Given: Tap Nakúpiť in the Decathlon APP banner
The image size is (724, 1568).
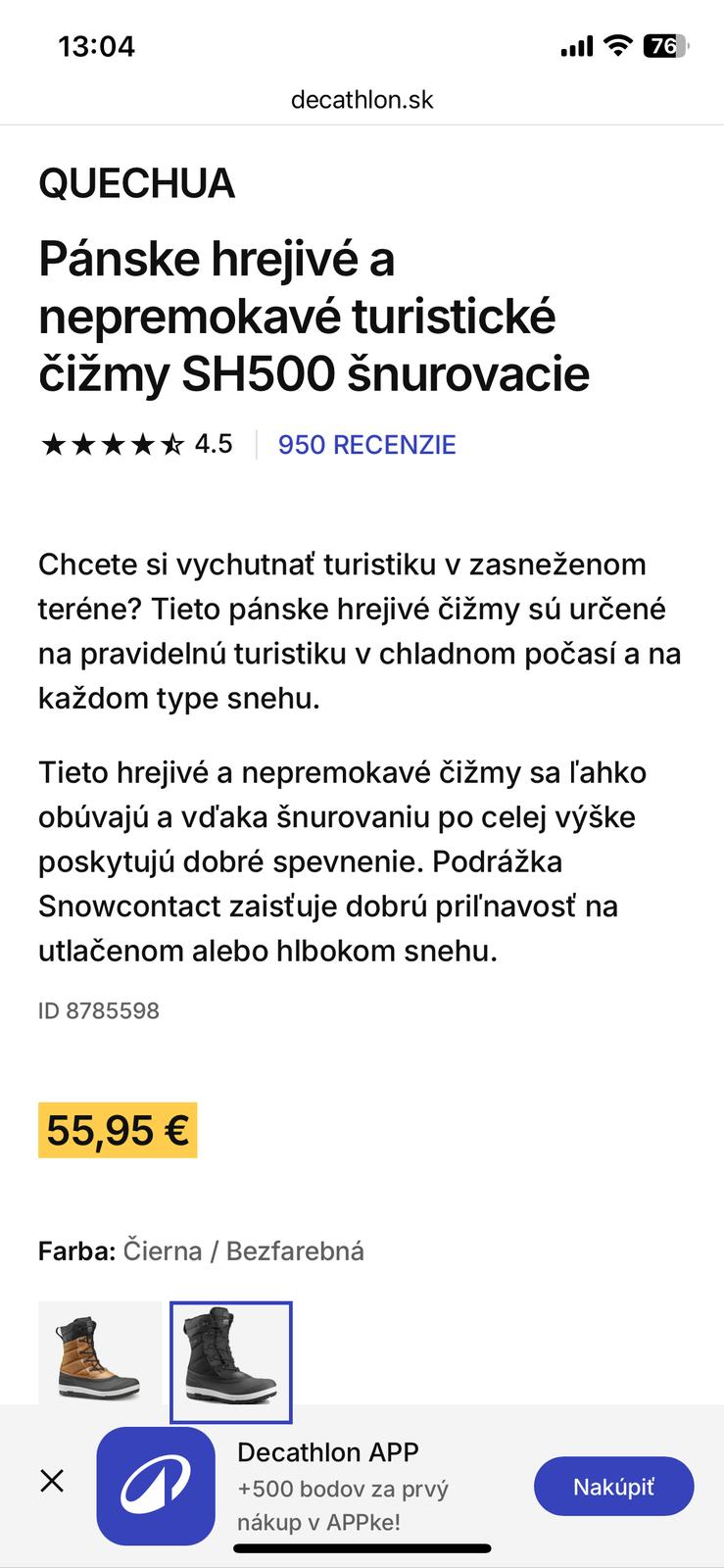Looking at the screenshot, I should click(613, 1487).
